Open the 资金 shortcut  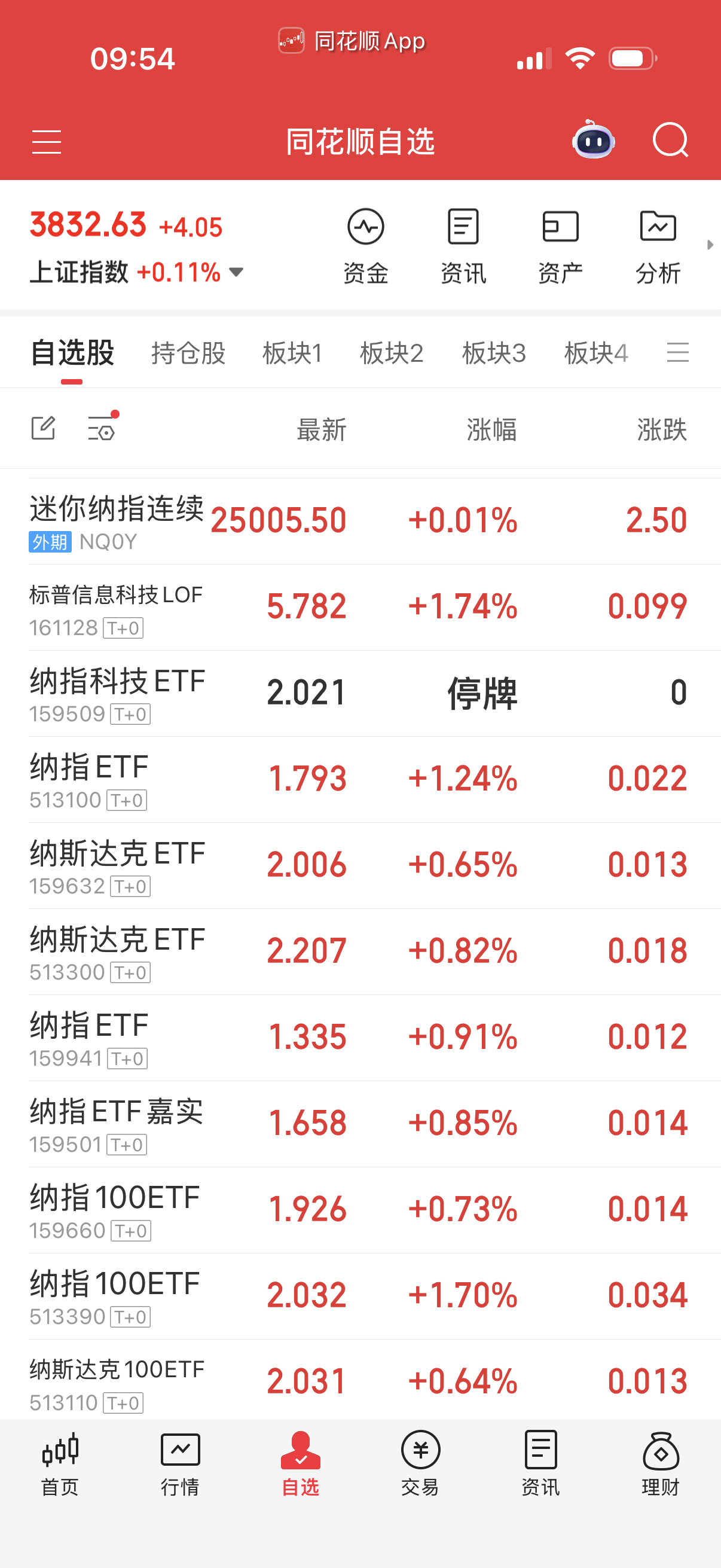(x=366, y=246)
